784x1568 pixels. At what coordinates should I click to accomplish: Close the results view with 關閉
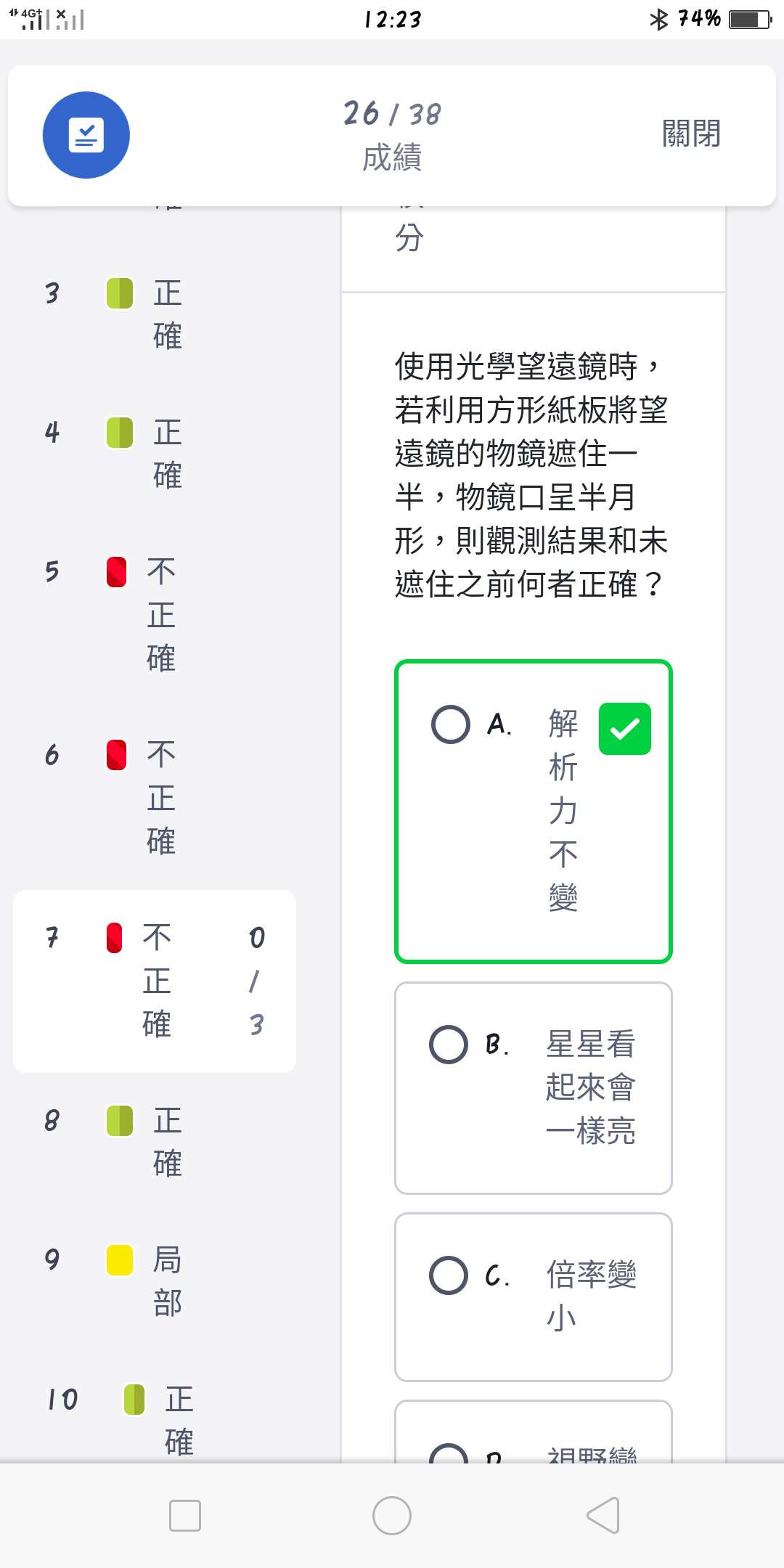690,134
